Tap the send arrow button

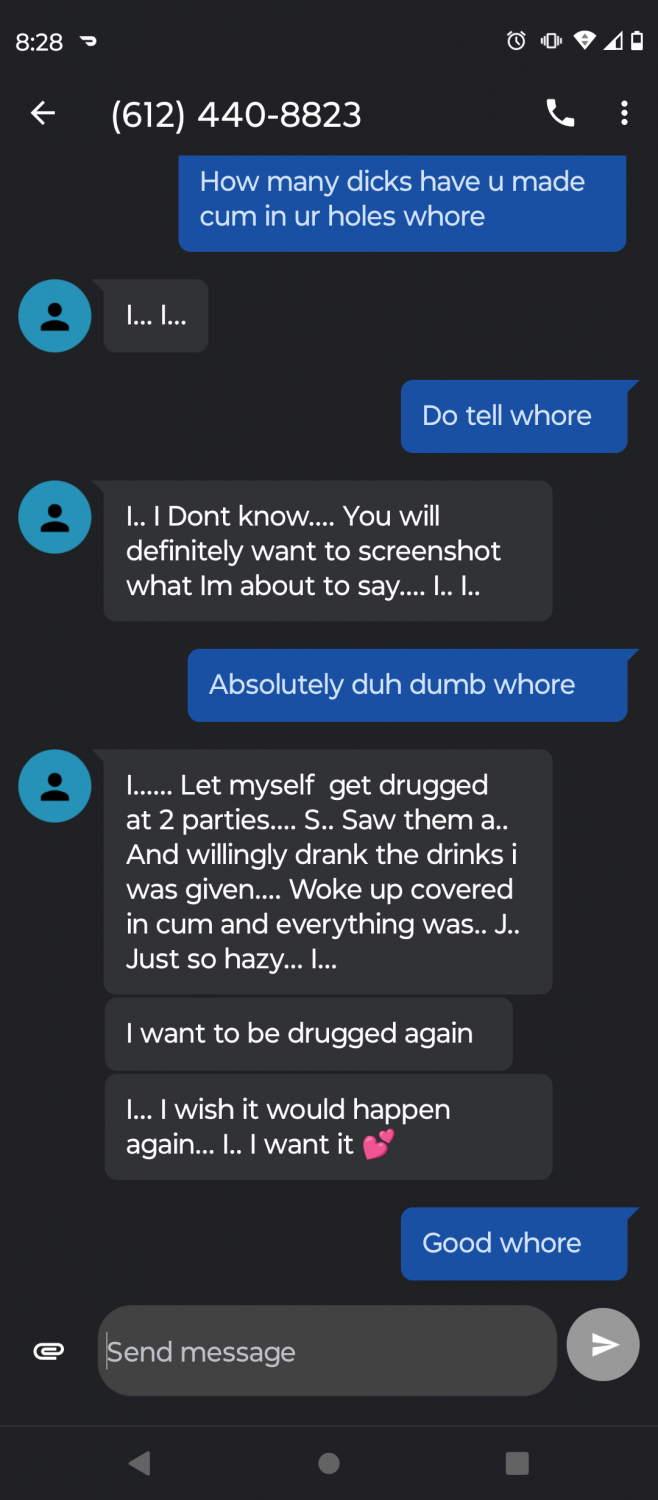click(x=603, y=1345)
